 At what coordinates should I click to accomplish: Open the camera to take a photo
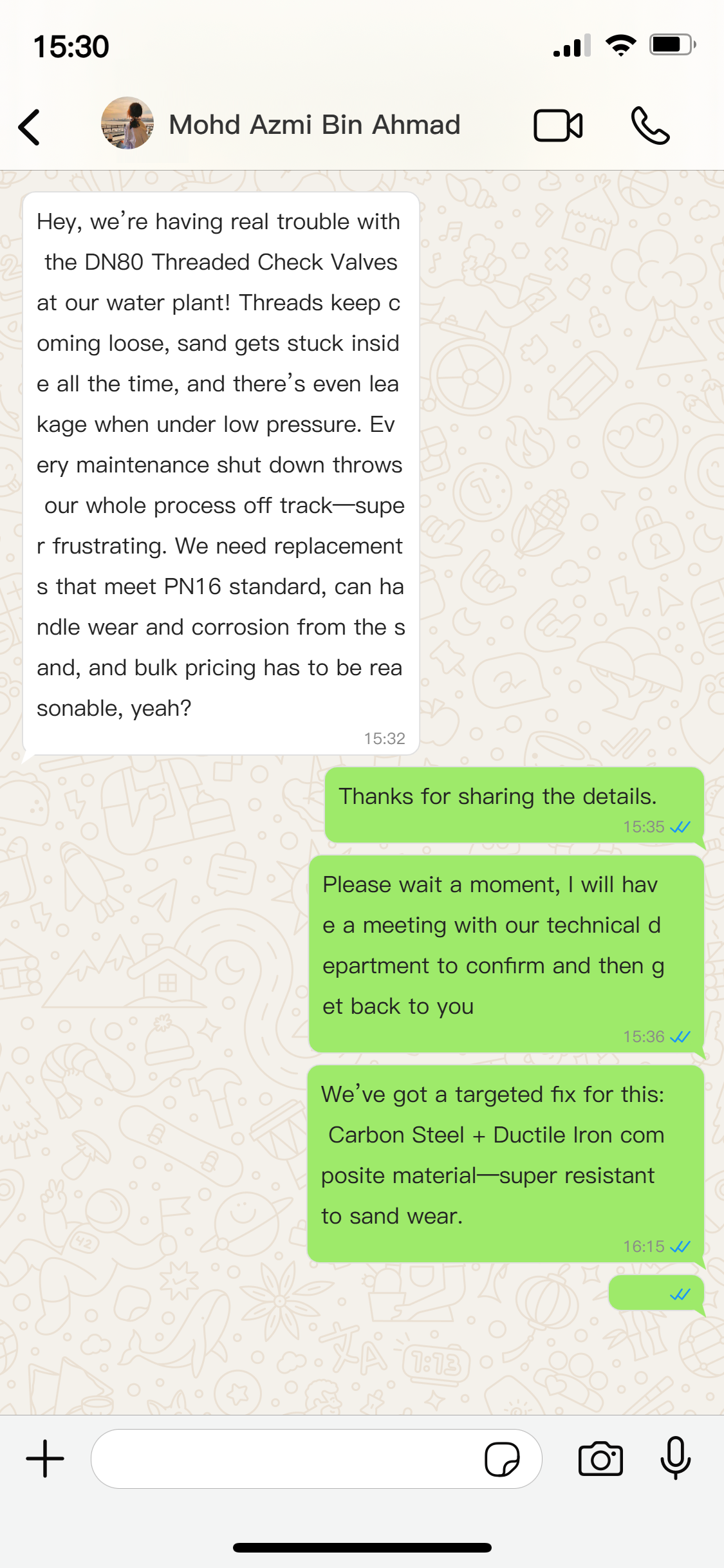[600, 1459]
